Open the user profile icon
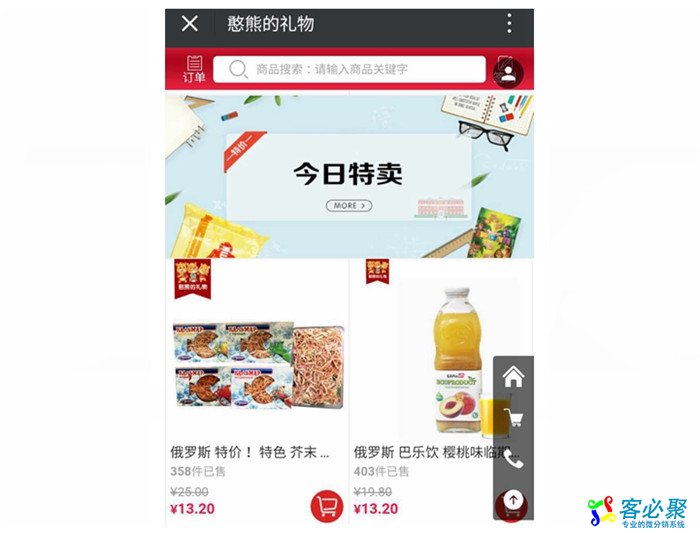 (508, 70)
